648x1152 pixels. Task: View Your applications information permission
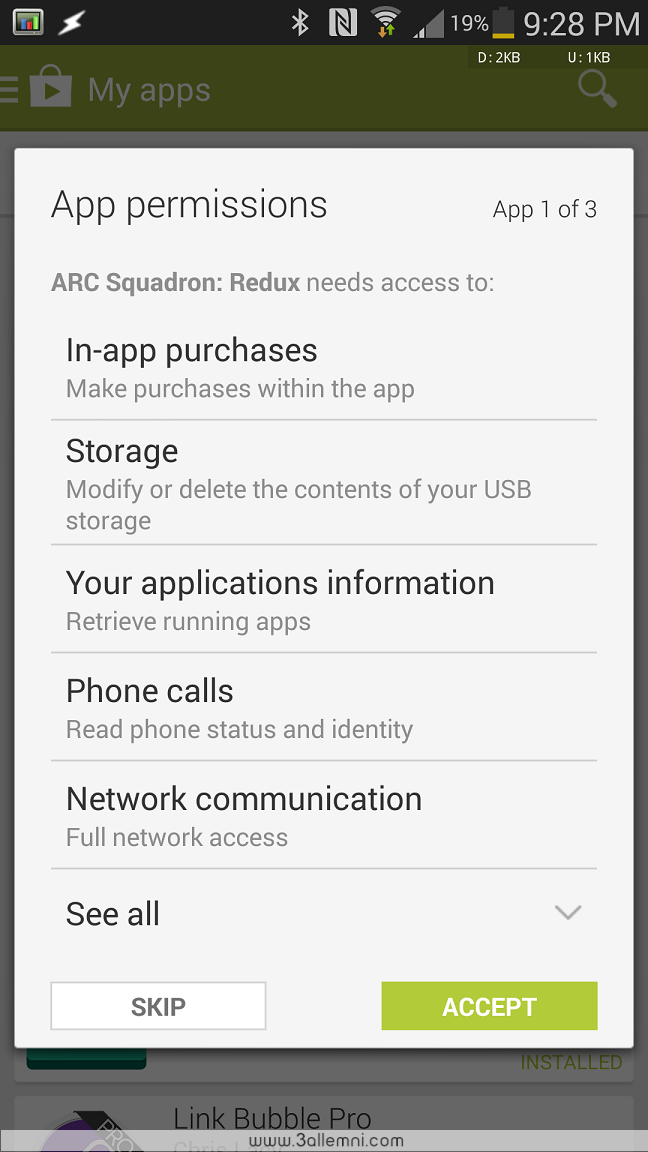click(323, 600)
